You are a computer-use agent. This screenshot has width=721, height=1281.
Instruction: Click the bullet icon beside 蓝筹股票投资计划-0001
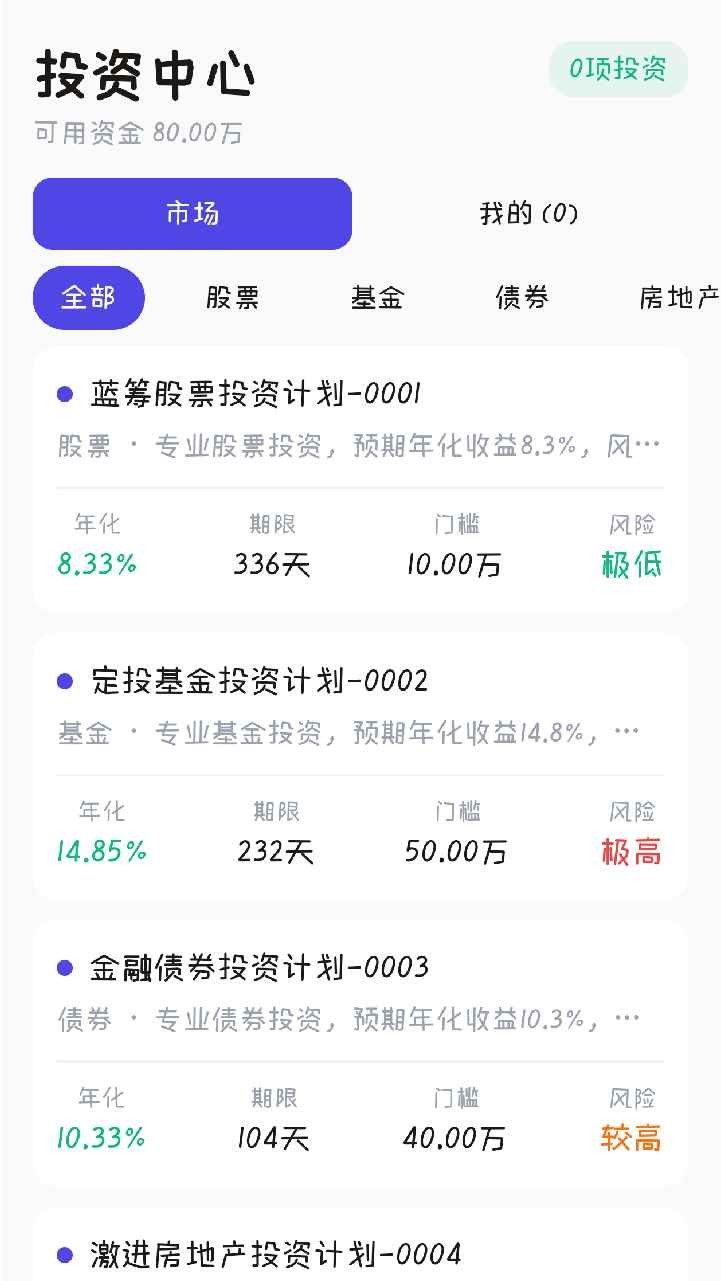64,395
